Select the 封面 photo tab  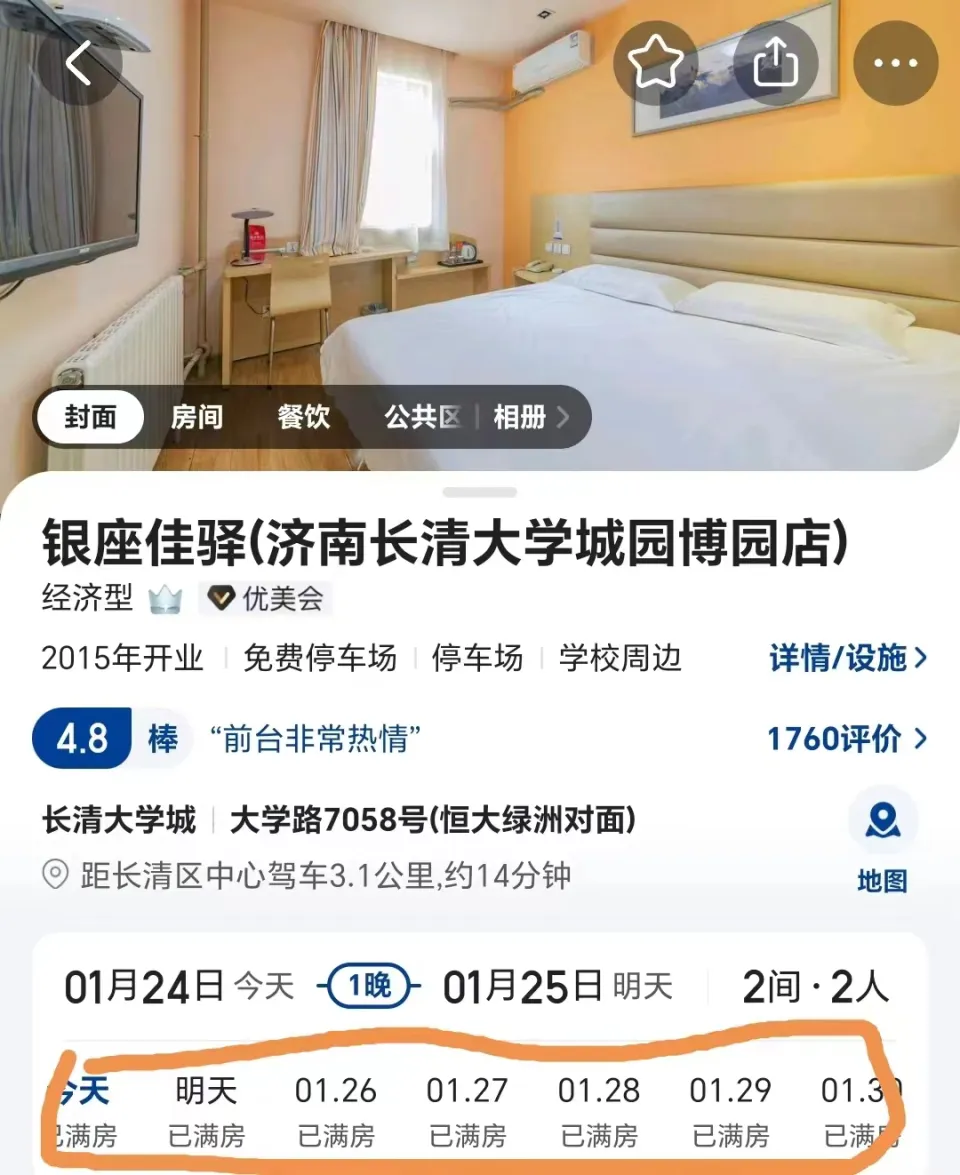[91, 417]
